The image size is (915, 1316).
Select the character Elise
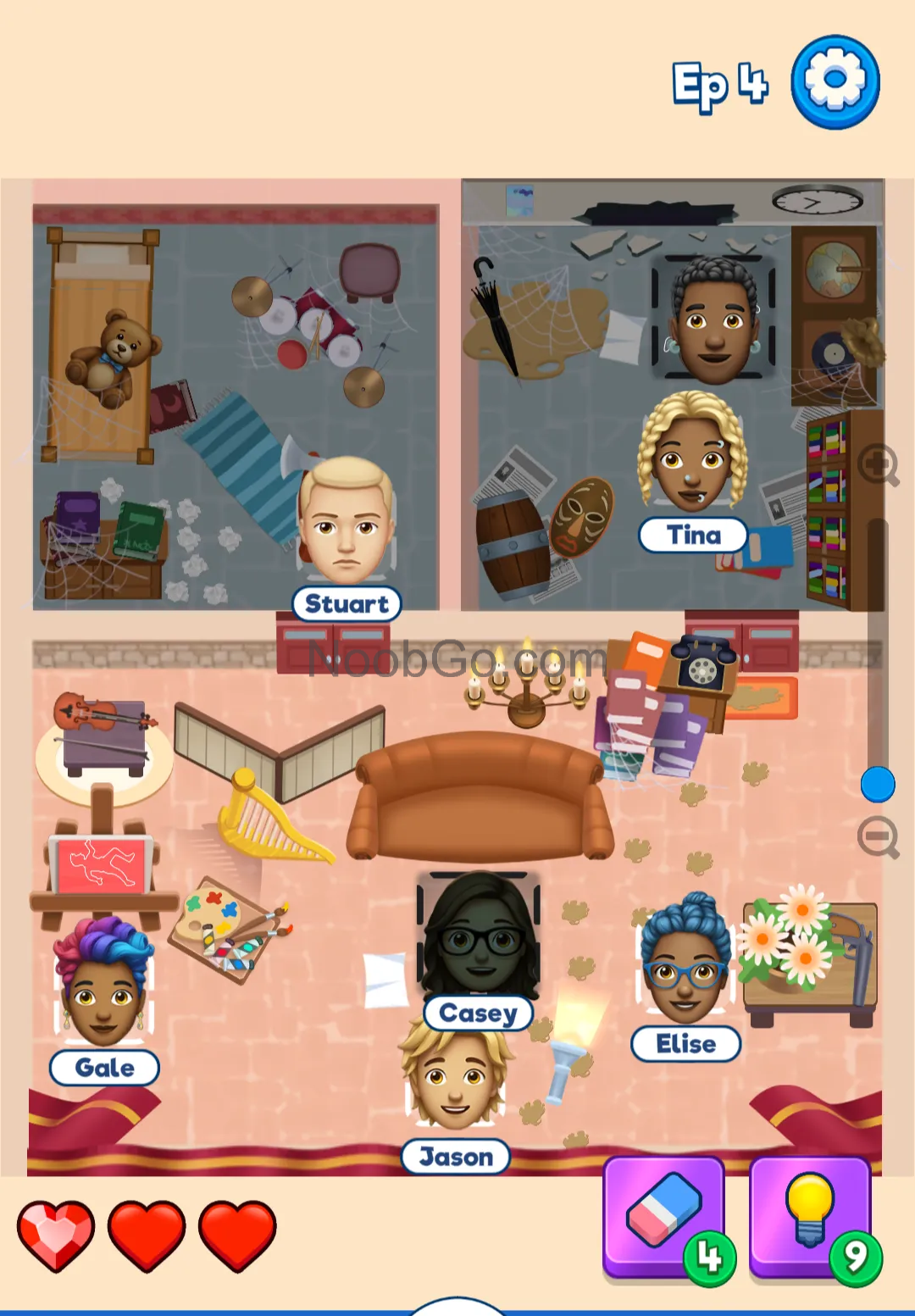click(x=685, y=962)
